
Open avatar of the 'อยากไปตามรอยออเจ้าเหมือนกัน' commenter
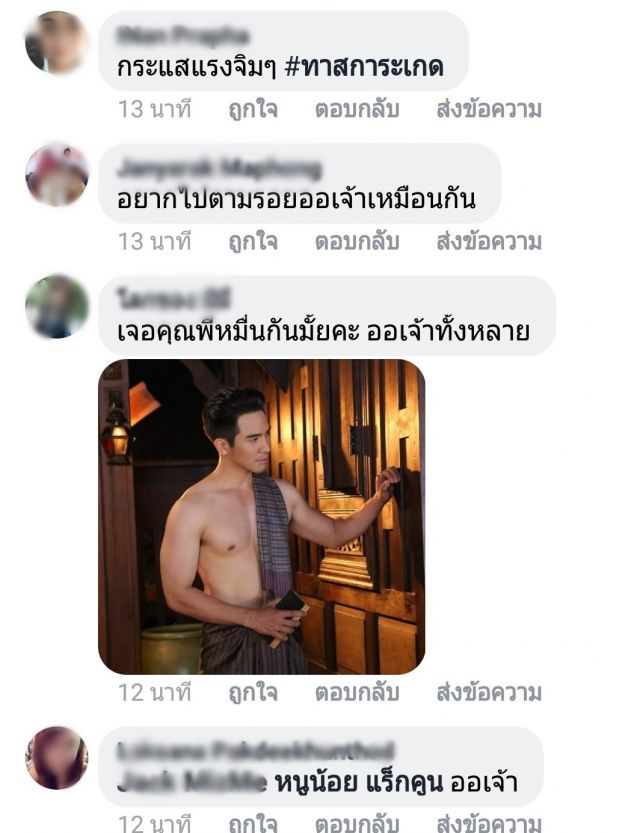click(56, 175)
